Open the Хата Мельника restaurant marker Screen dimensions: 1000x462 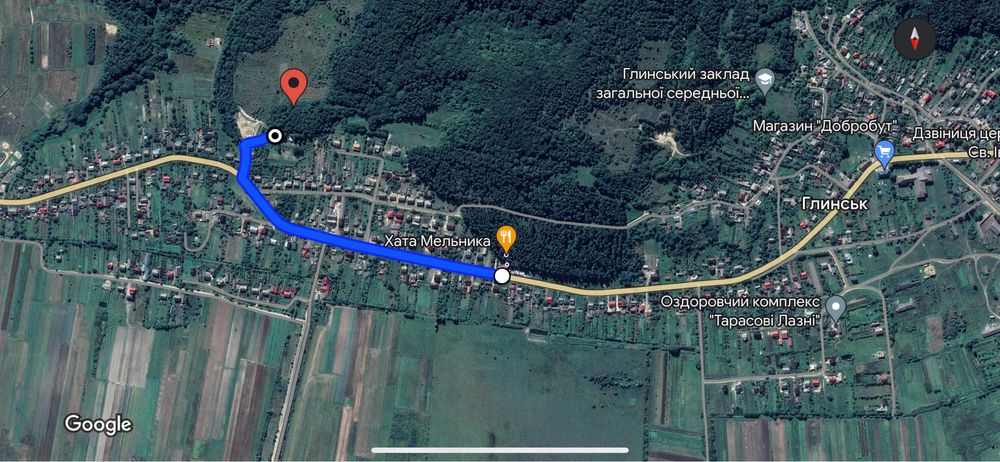(x=508, y=239)
